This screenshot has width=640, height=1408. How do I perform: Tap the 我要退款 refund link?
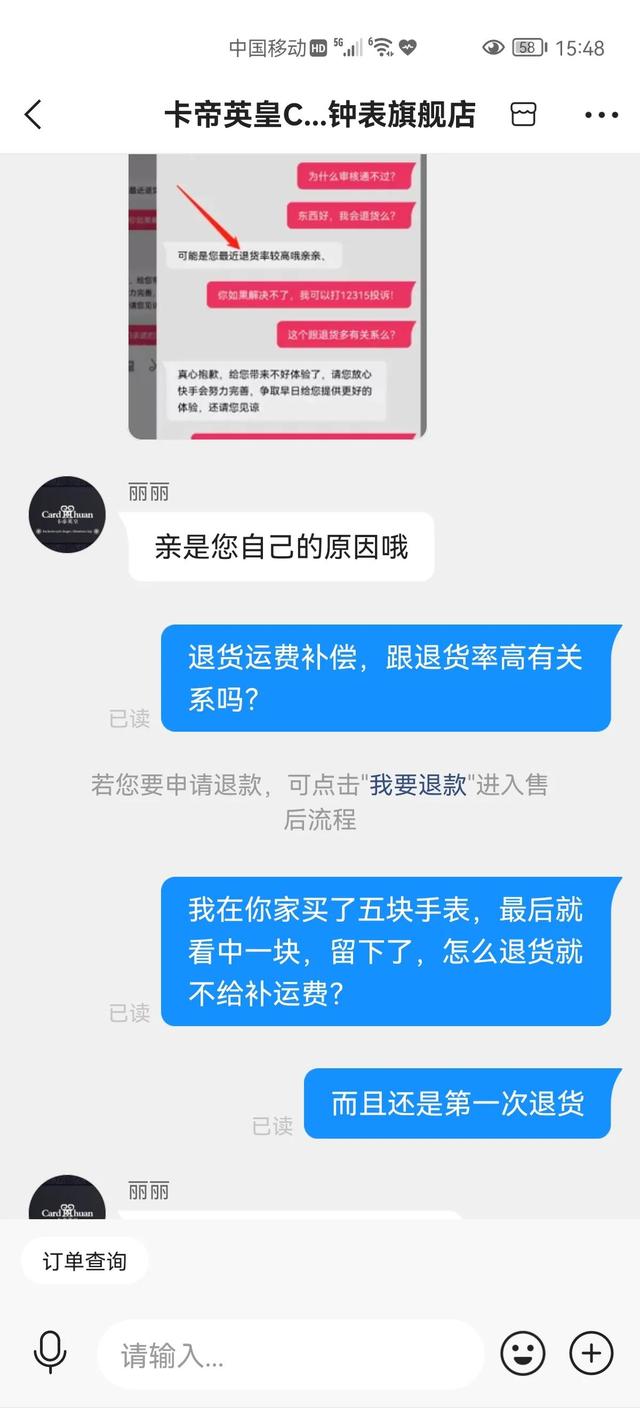(x=418, y=785)
